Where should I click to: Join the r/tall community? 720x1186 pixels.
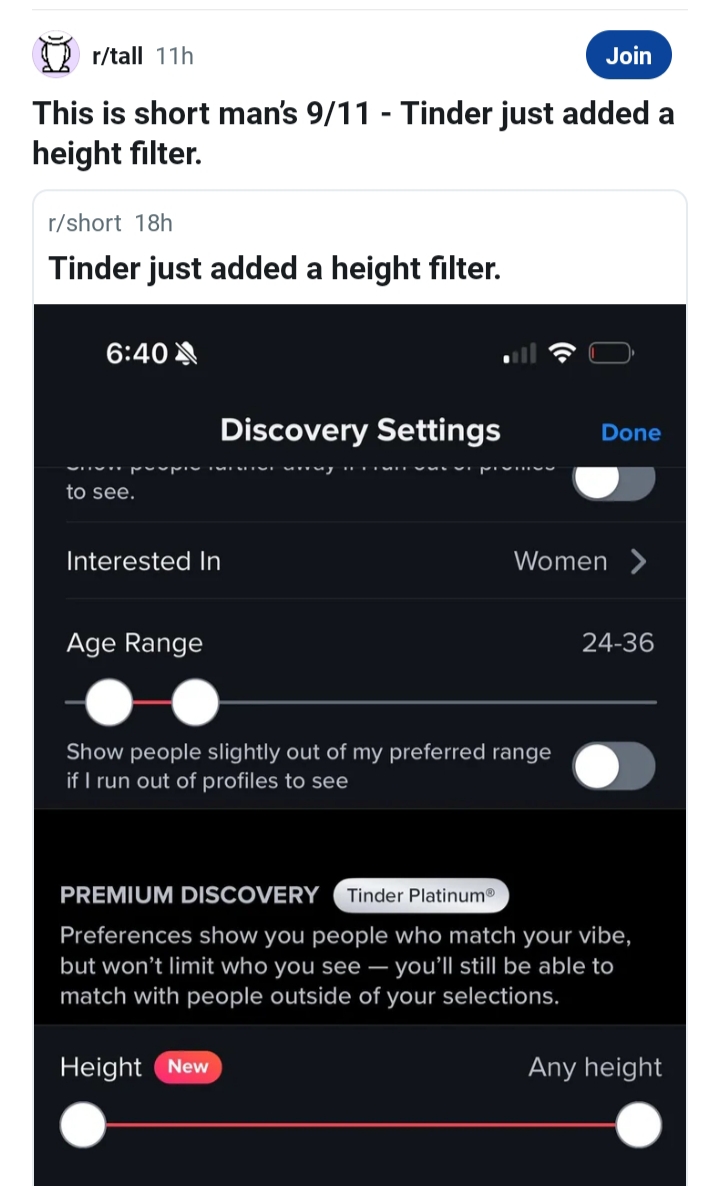[x=628, y=55]
